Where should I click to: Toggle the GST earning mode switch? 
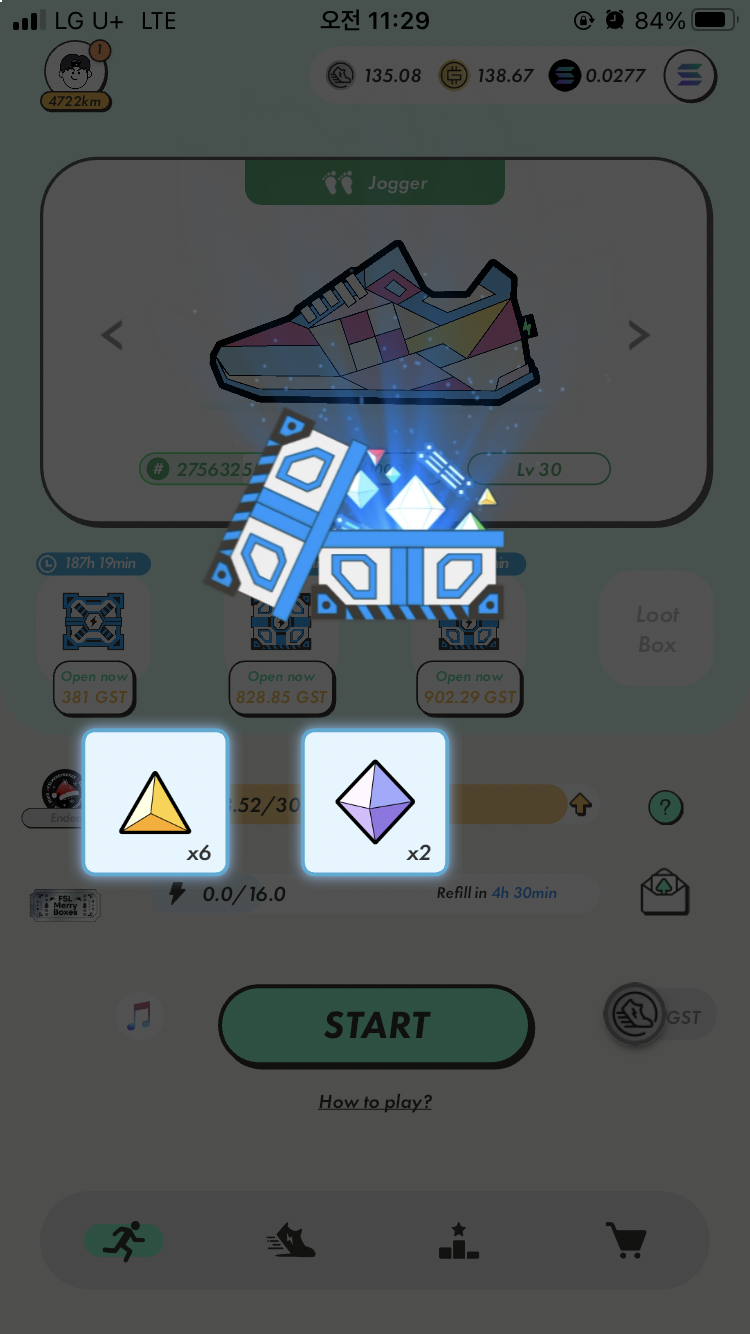coord(658,1016)
